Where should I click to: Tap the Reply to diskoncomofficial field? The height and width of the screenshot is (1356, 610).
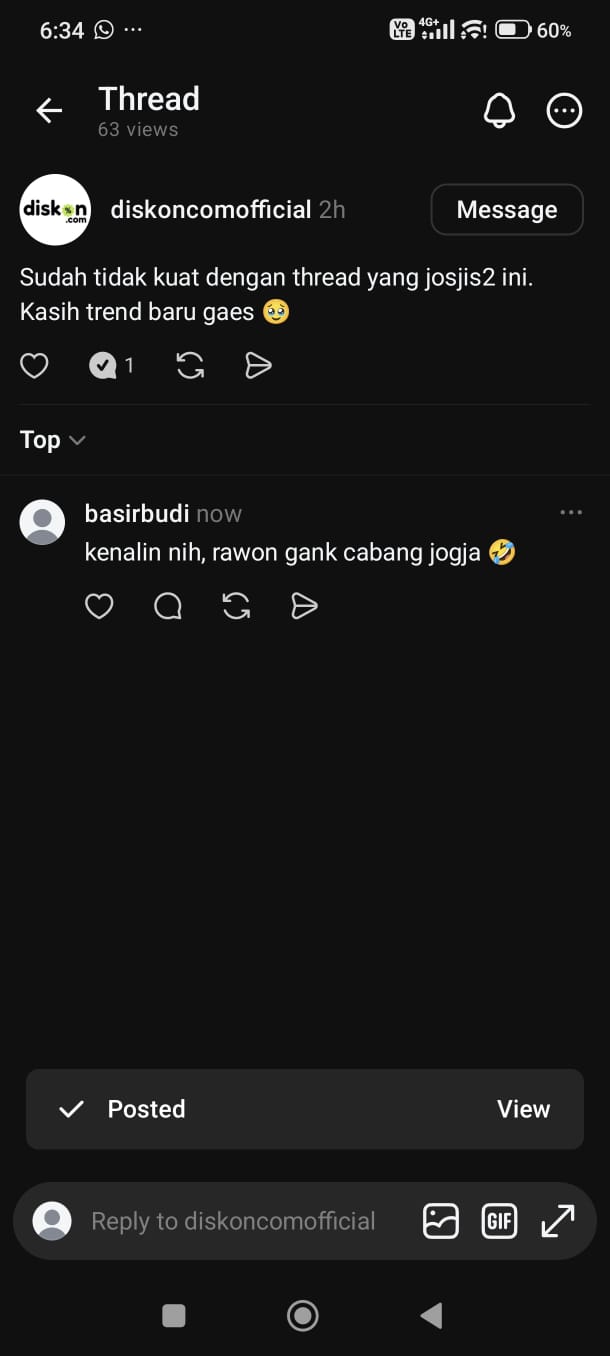pos(233,1221)
